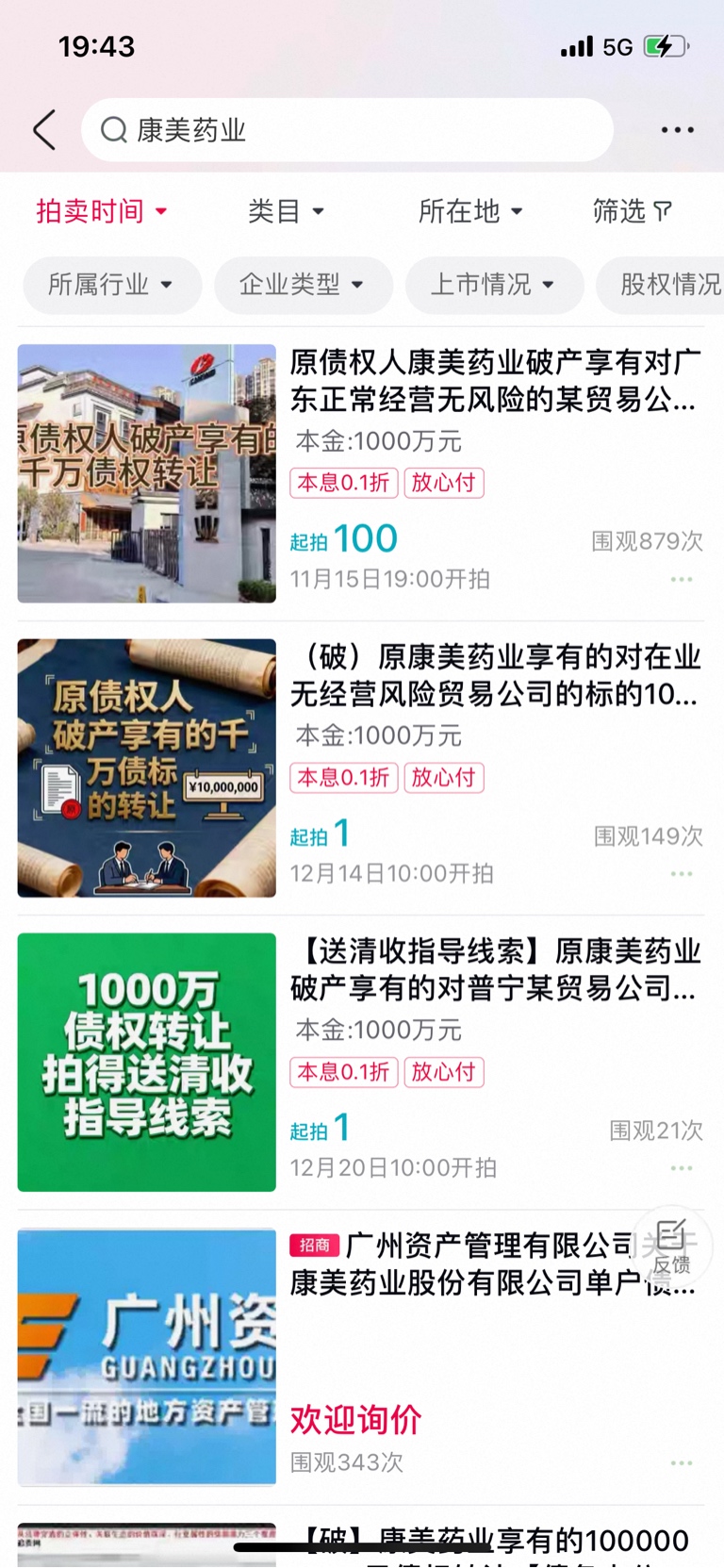This screenshot has width=724, height=1568.
Task: Select the 企业类型 filter tab
Action: click(x=304, y=285)
